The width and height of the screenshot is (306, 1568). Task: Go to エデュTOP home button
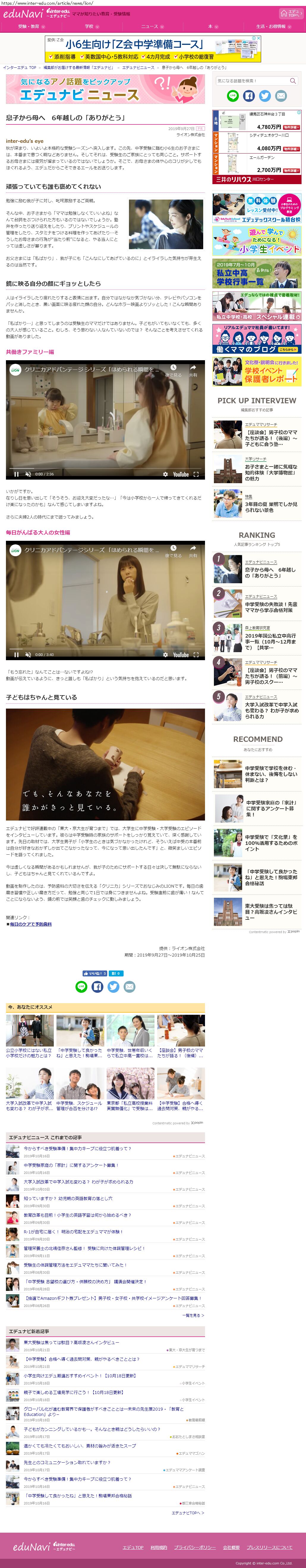click(x=290, y=13)
